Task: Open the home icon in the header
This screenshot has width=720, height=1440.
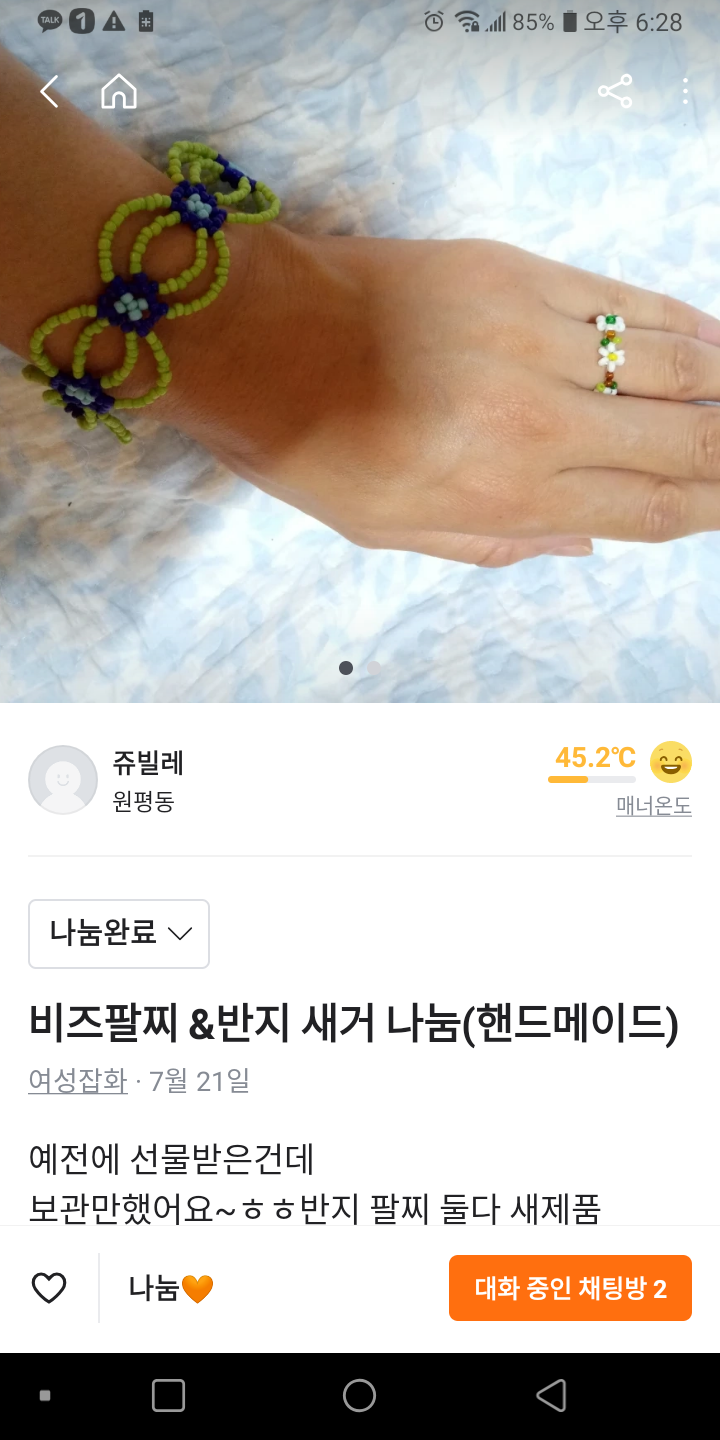Action: (118, 92)
